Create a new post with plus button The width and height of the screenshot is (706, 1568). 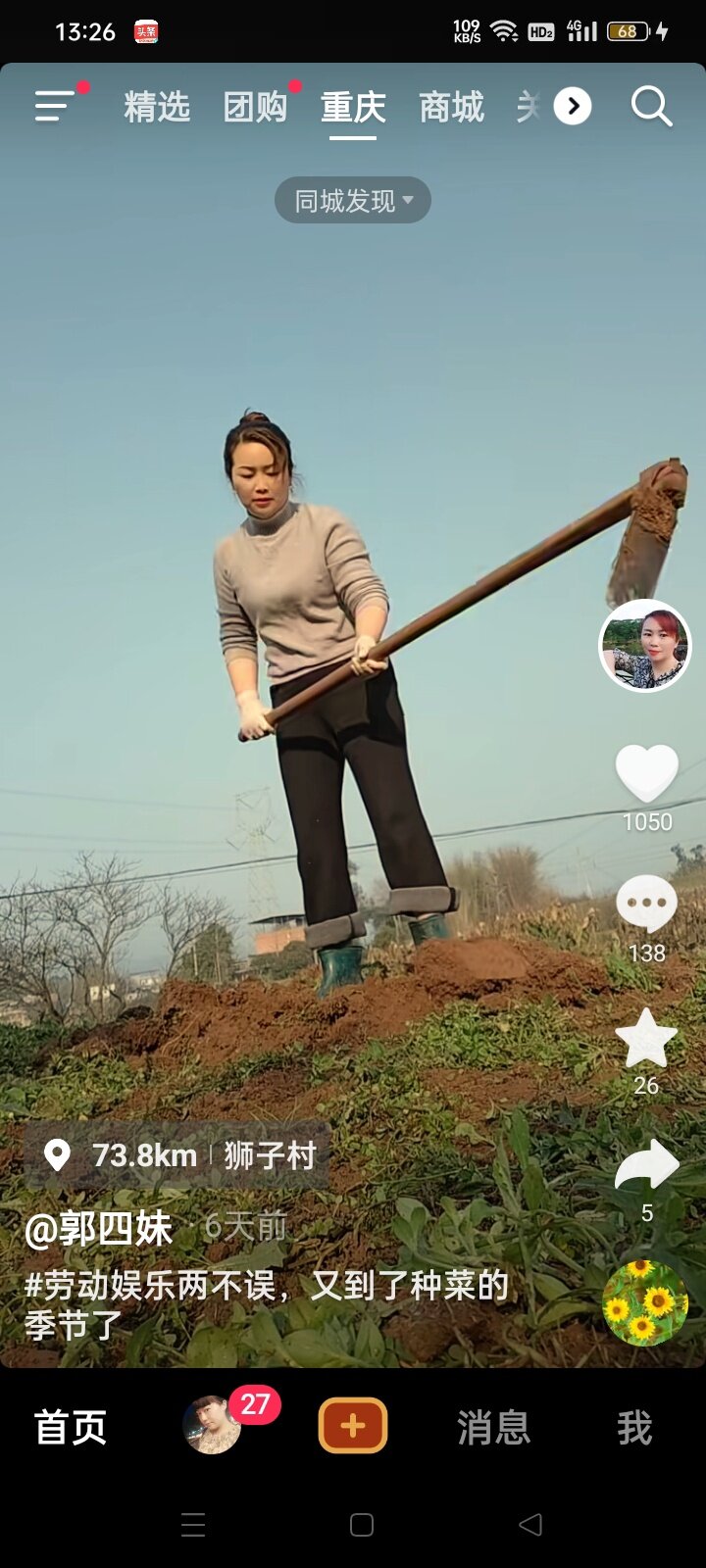click(x=353, y=1426)
